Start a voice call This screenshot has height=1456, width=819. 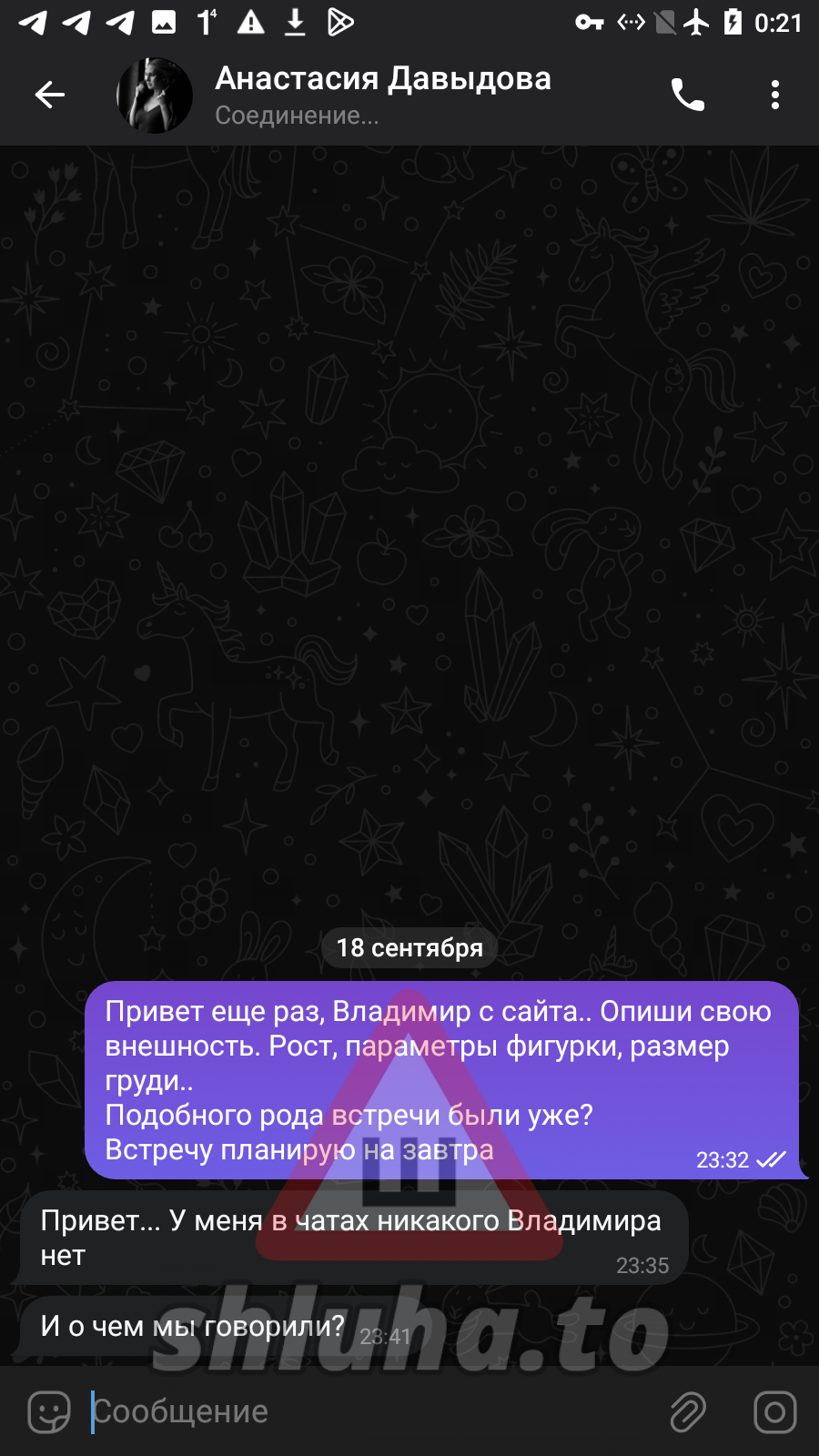[688, 95]
